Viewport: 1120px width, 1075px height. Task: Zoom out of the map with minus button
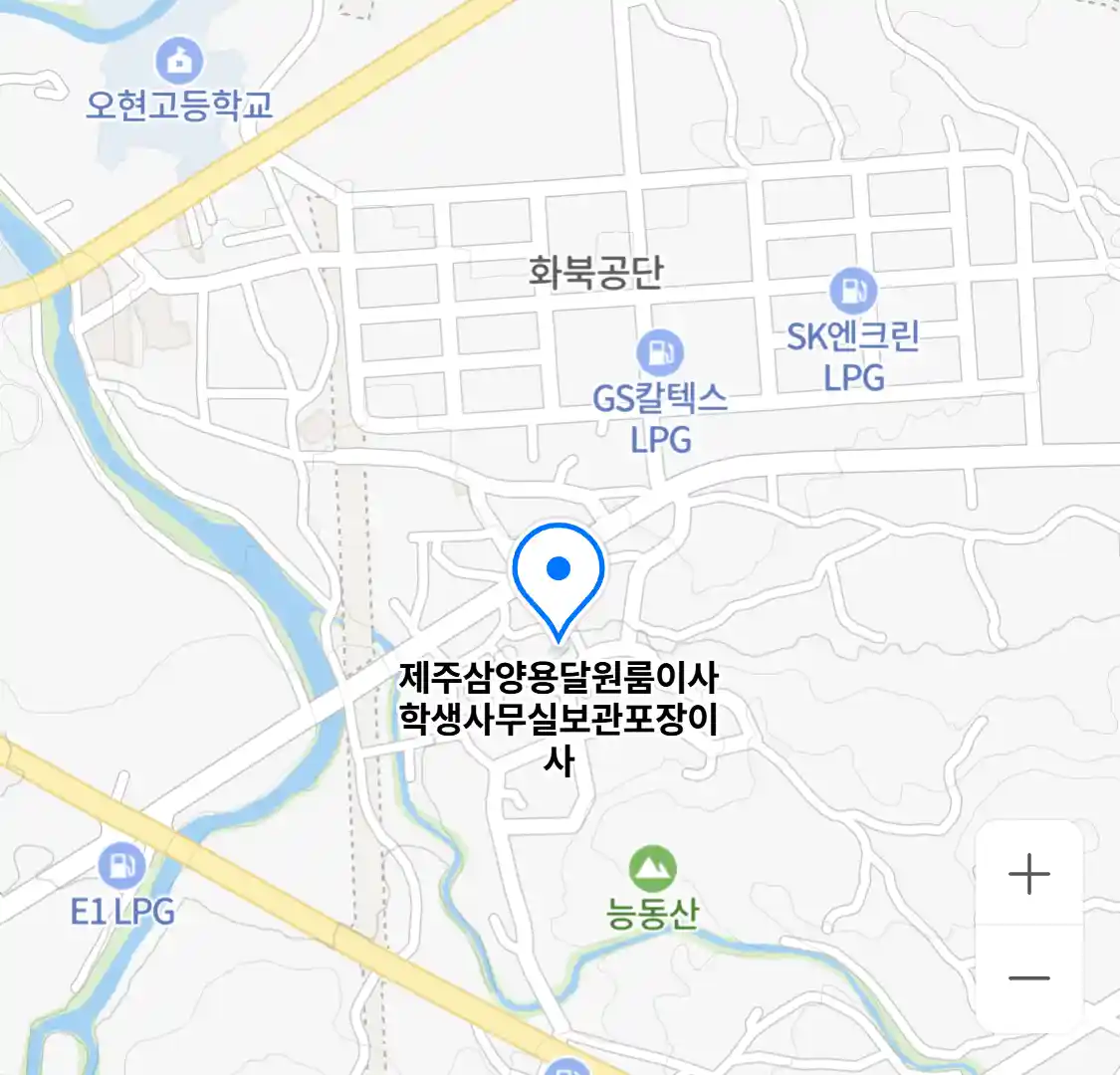tap(1028, 978)
